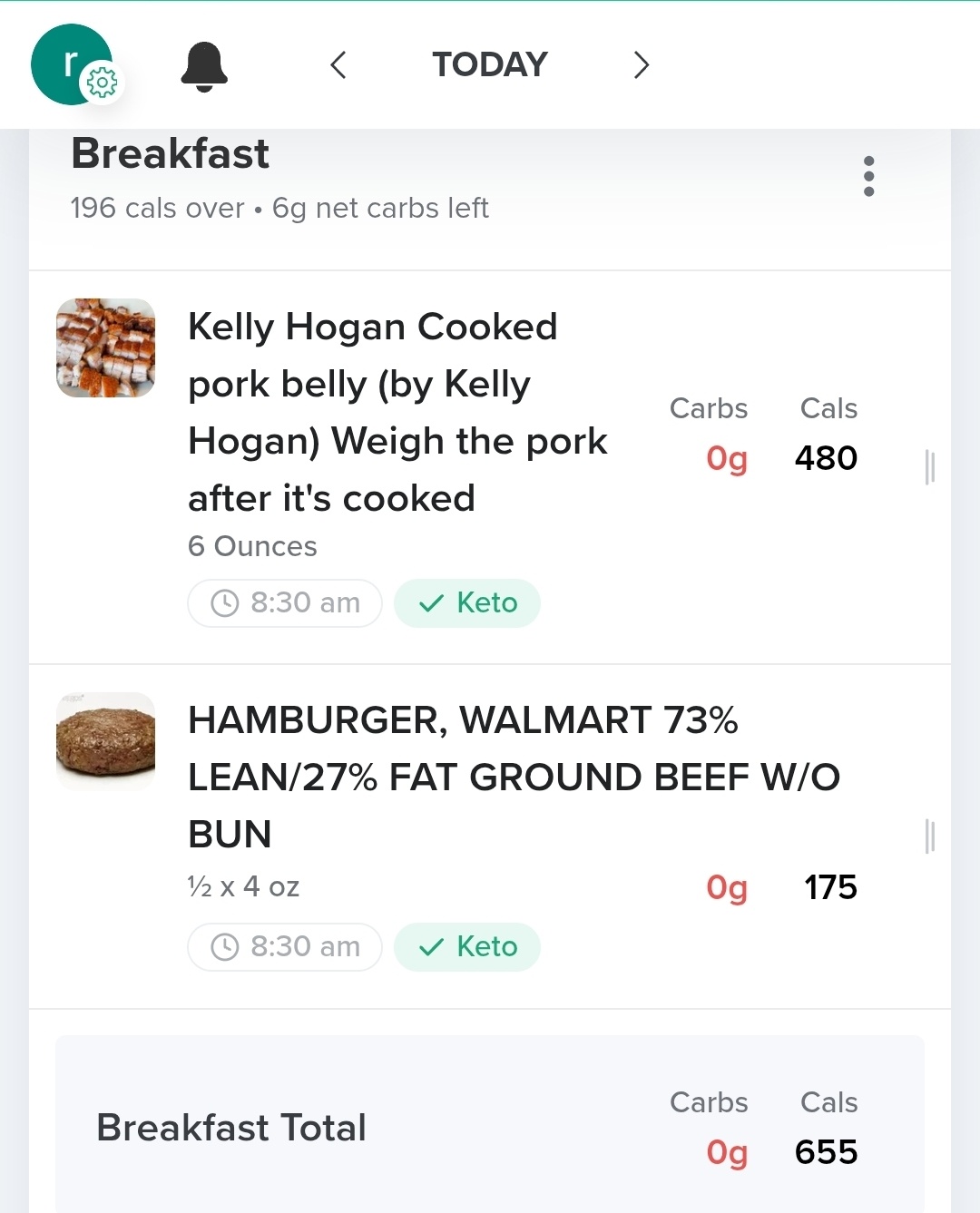Open the Breakfast overflow menu
This screenshot has height=1213, width=980.
point(868,176)
